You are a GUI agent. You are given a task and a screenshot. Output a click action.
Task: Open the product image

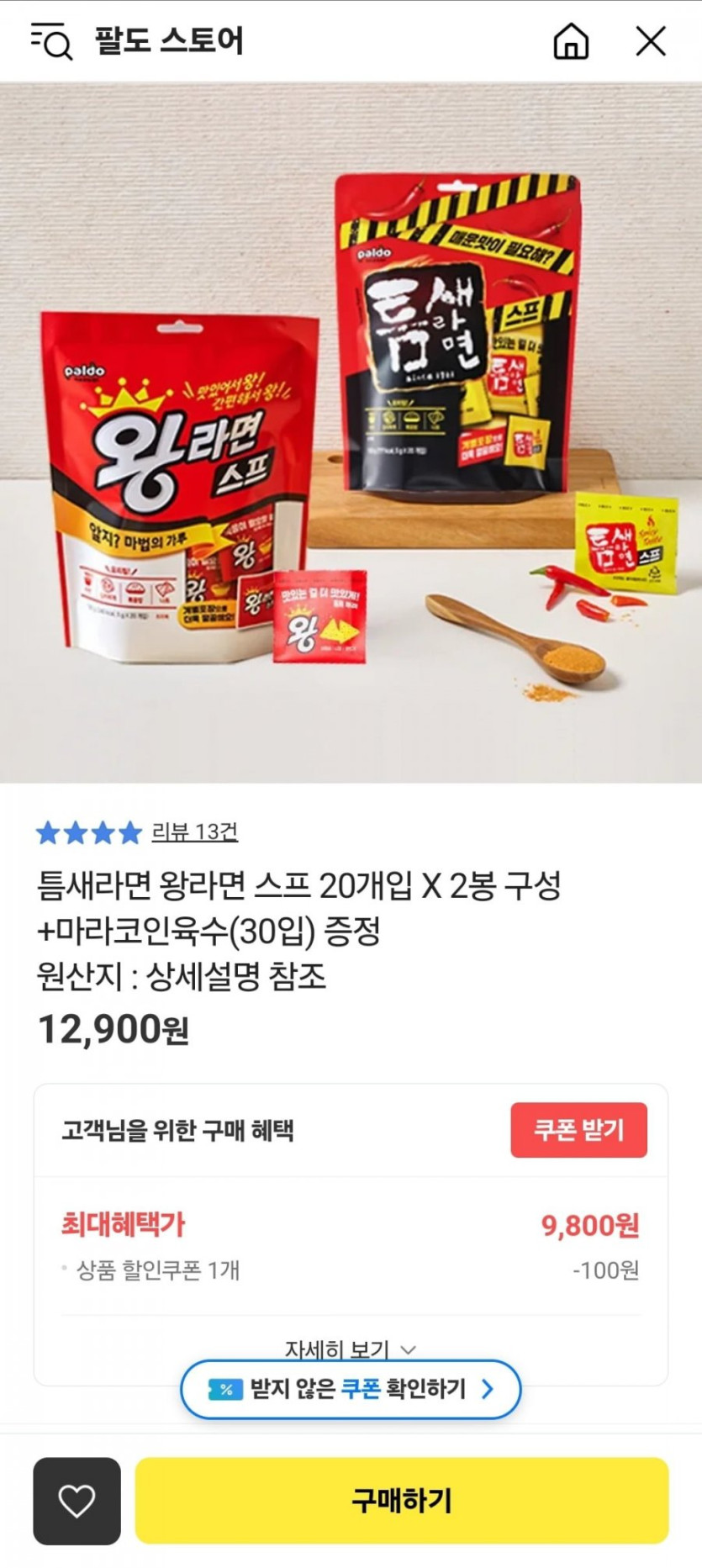(x=351, y=433)
